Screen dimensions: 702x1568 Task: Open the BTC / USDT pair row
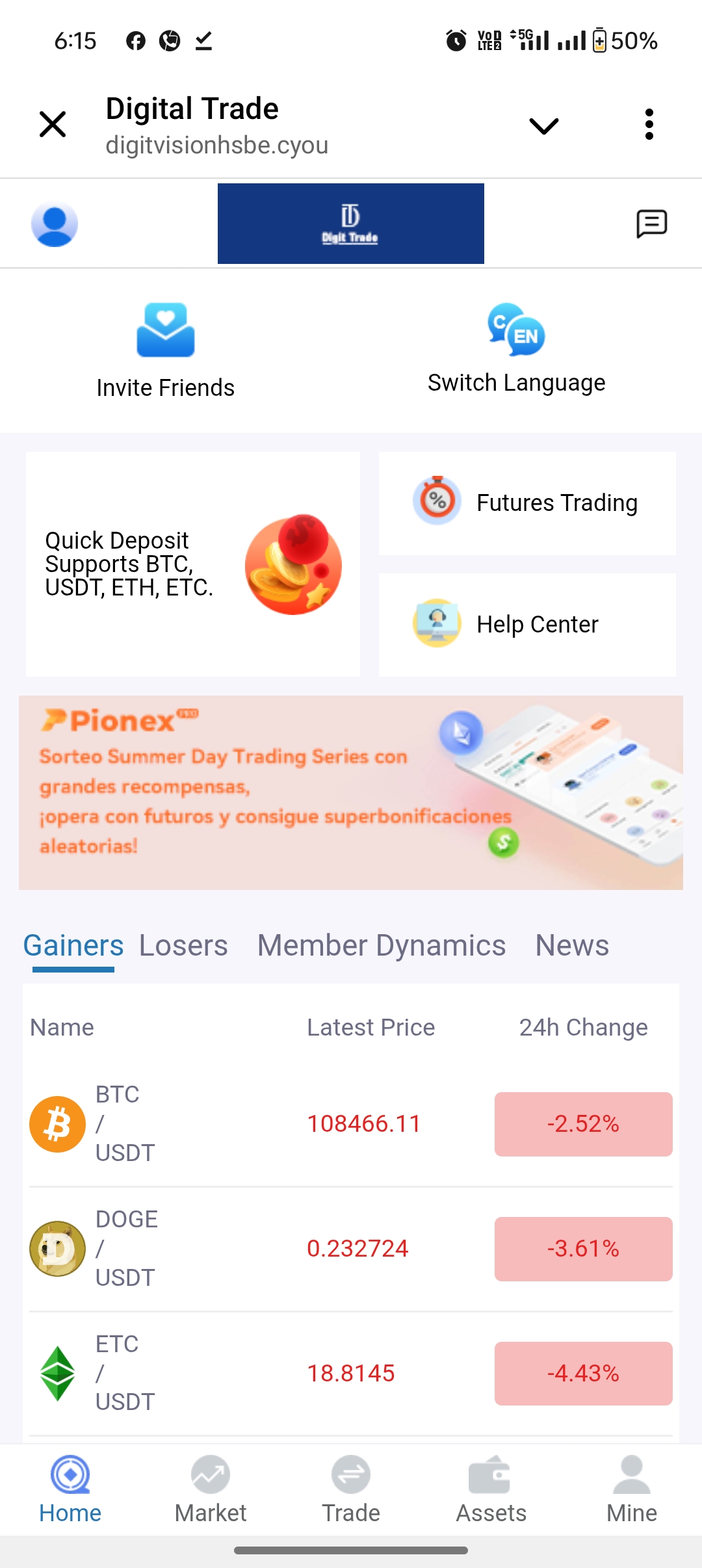[351, 1124]
